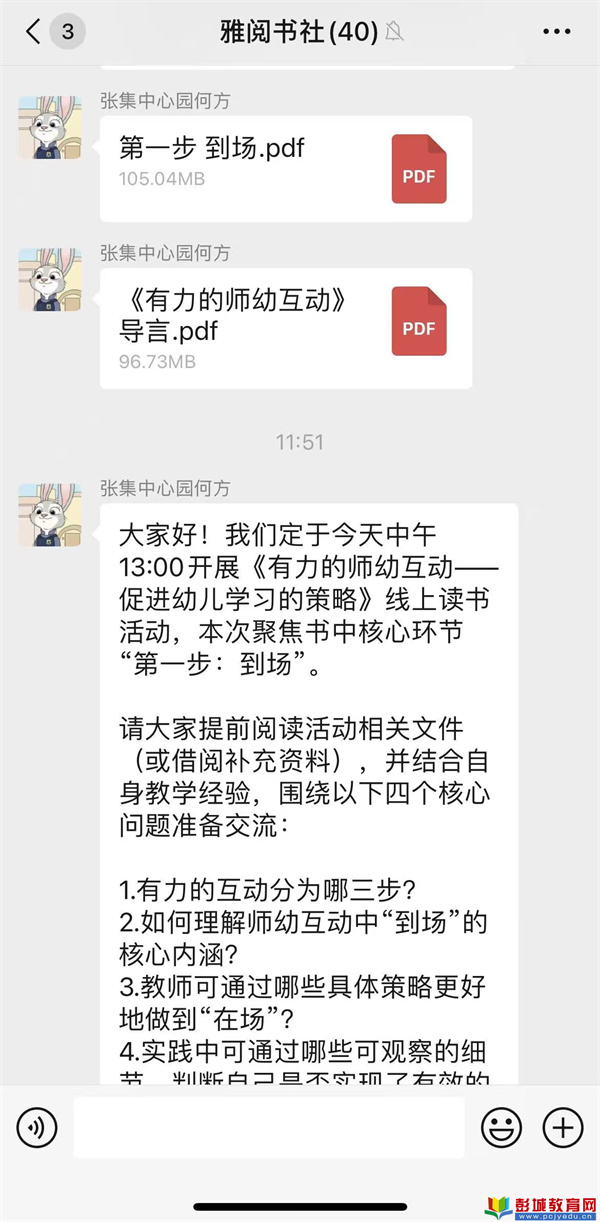Switch to voice message input
This screenshot has width=600, height=1222.
(37, 1128)
